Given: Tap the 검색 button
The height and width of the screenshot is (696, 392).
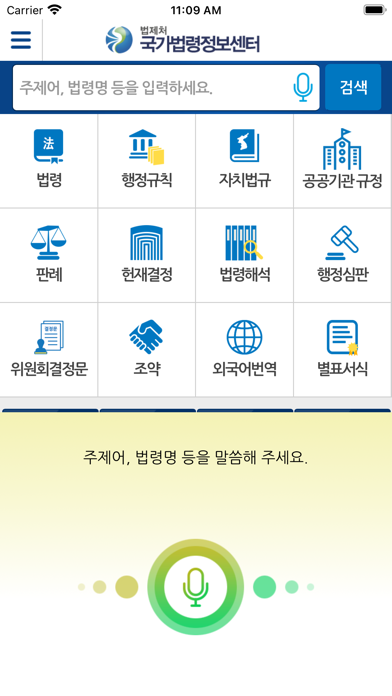Looking at the screenshot, I should pos(353,87).
